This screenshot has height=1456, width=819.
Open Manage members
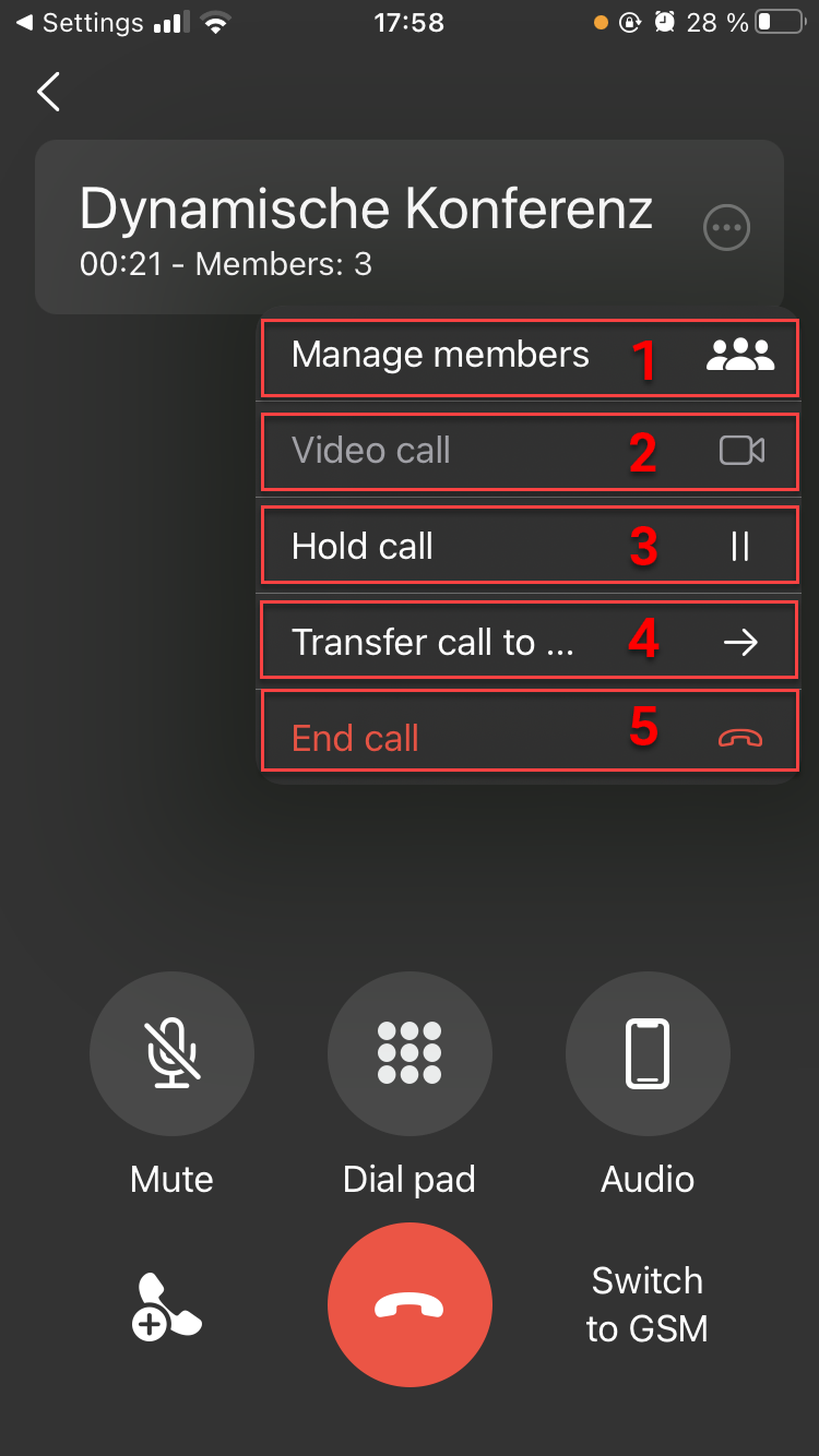point(529,357)
